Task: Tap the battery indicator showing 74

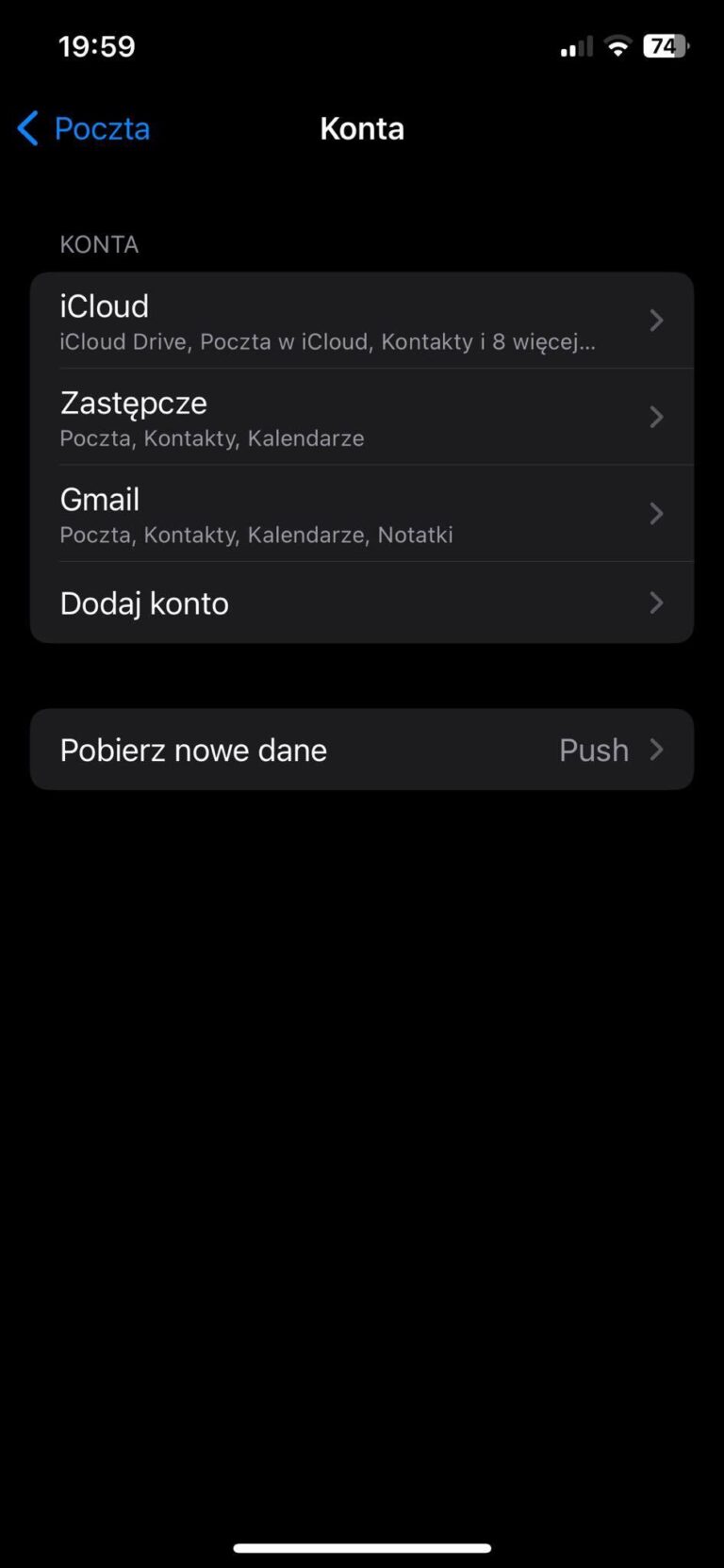Action: pyautogui.click(x=666, y=45)
